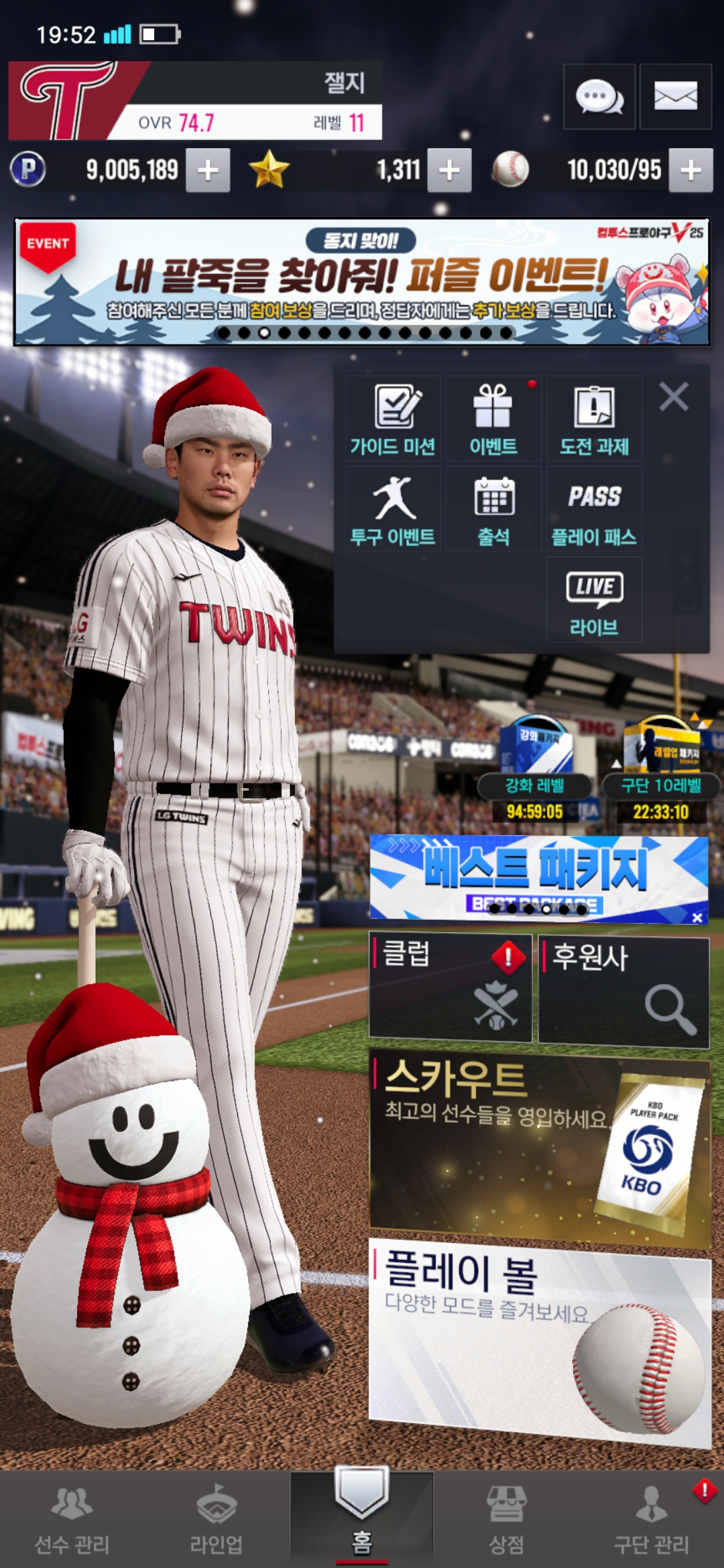724x1568 pixels.
Task: Open the winter solstice puzzle event banner
Action: [362, 281]
